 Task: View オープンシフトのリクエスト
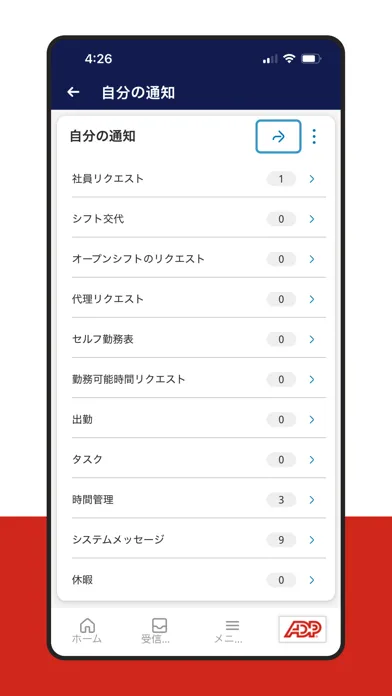click(x=198, y=259)
